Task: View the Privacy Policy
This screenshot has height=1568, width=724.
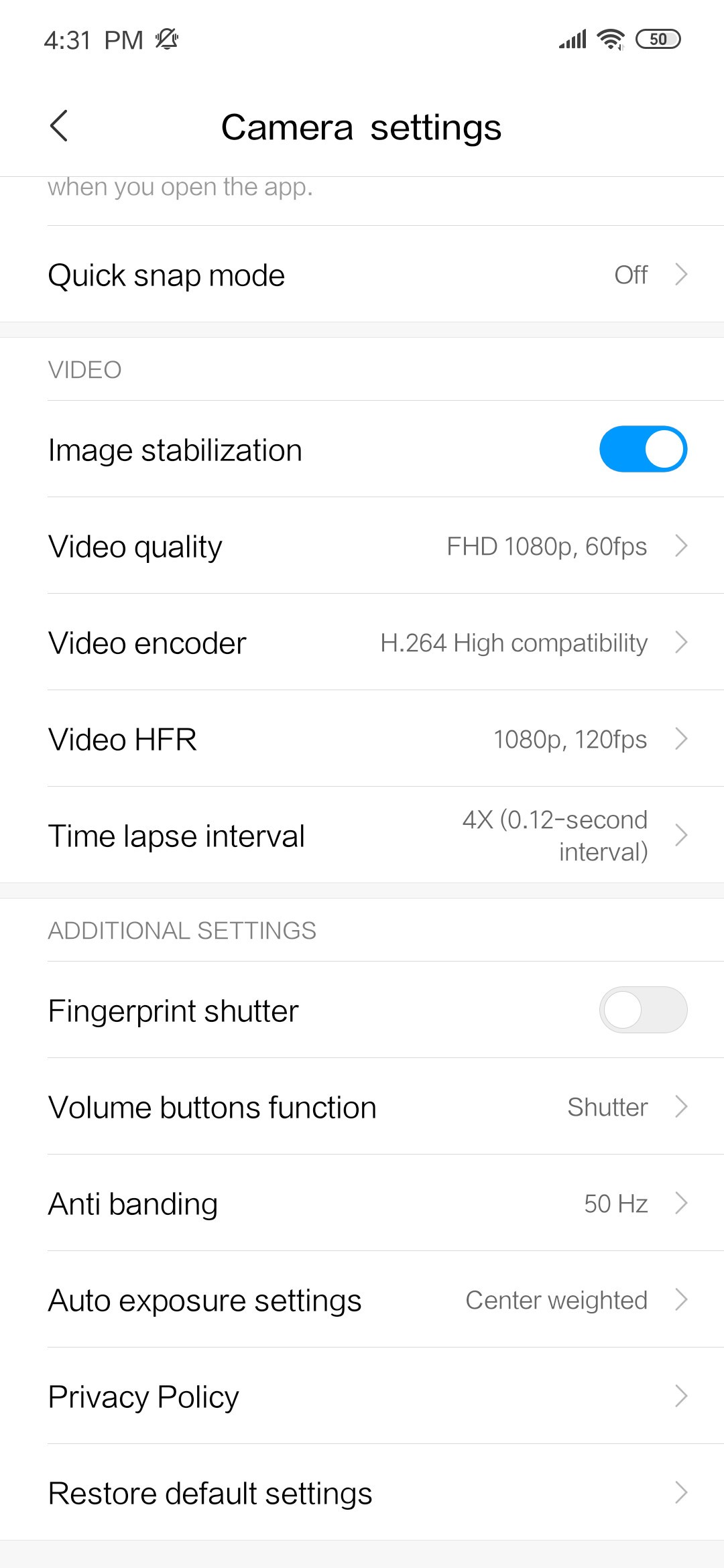Action: point(362,1396)
